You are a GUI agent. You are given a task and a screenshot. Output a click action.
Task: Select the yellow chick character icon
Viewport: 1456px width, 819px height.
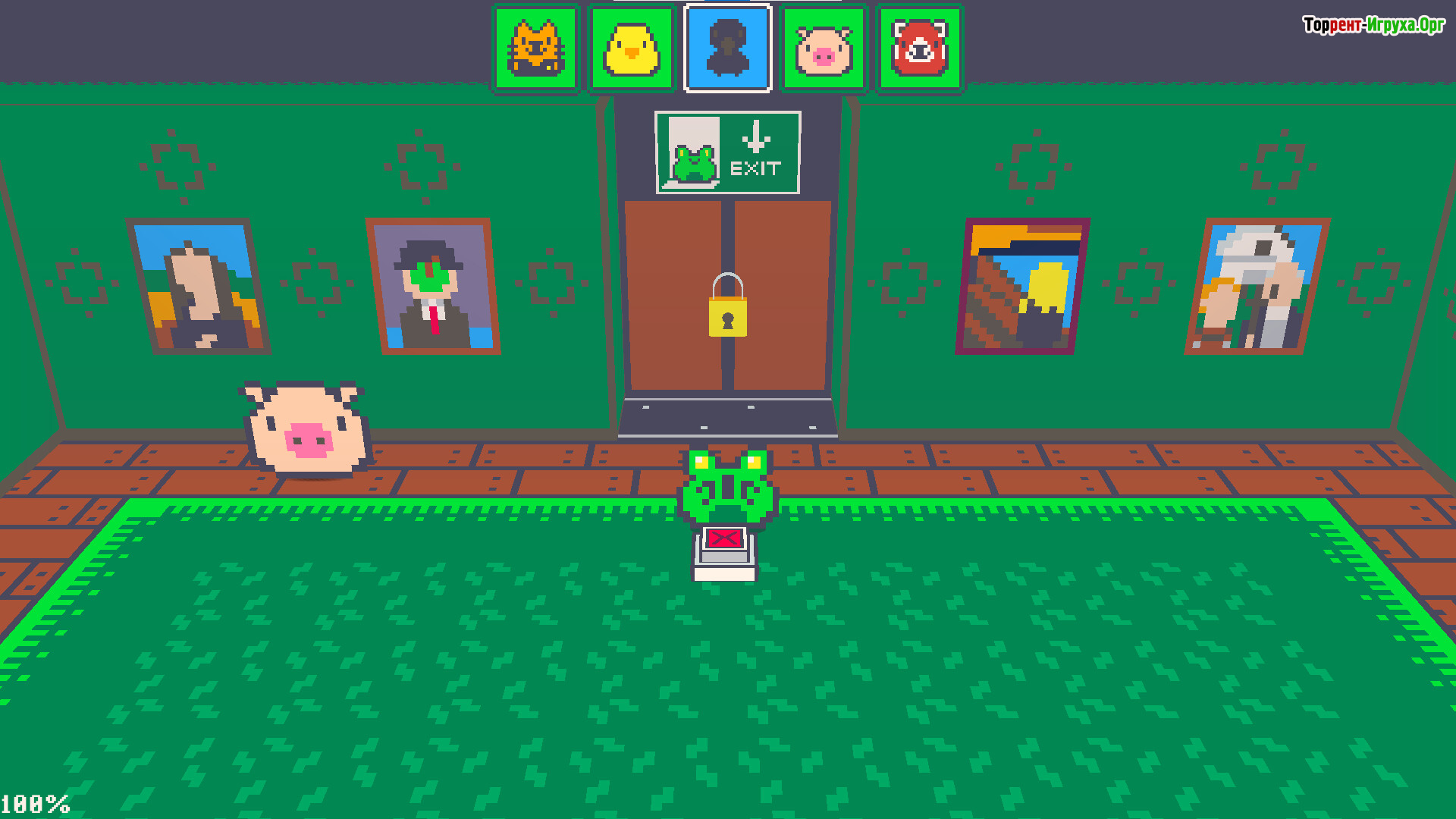(x=632, y=49)
